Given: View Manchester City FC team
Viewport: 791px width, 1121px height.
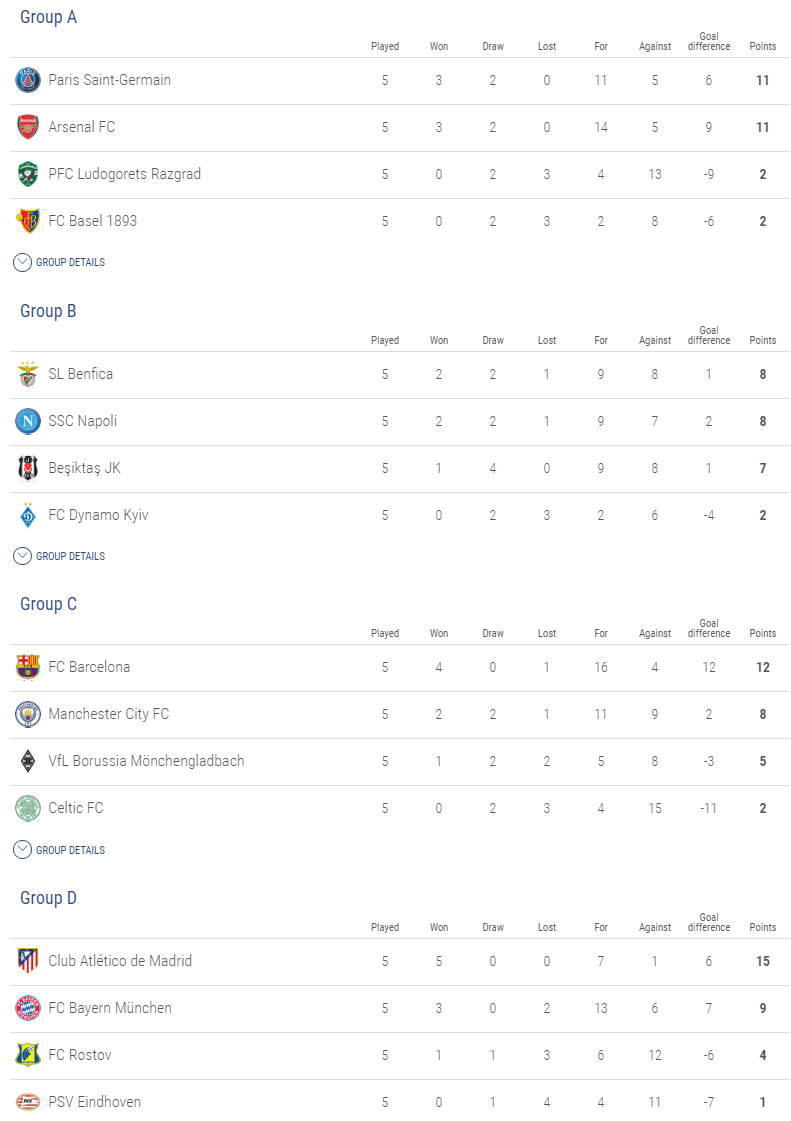Looking at the screenshot, I should click(108, 714).
